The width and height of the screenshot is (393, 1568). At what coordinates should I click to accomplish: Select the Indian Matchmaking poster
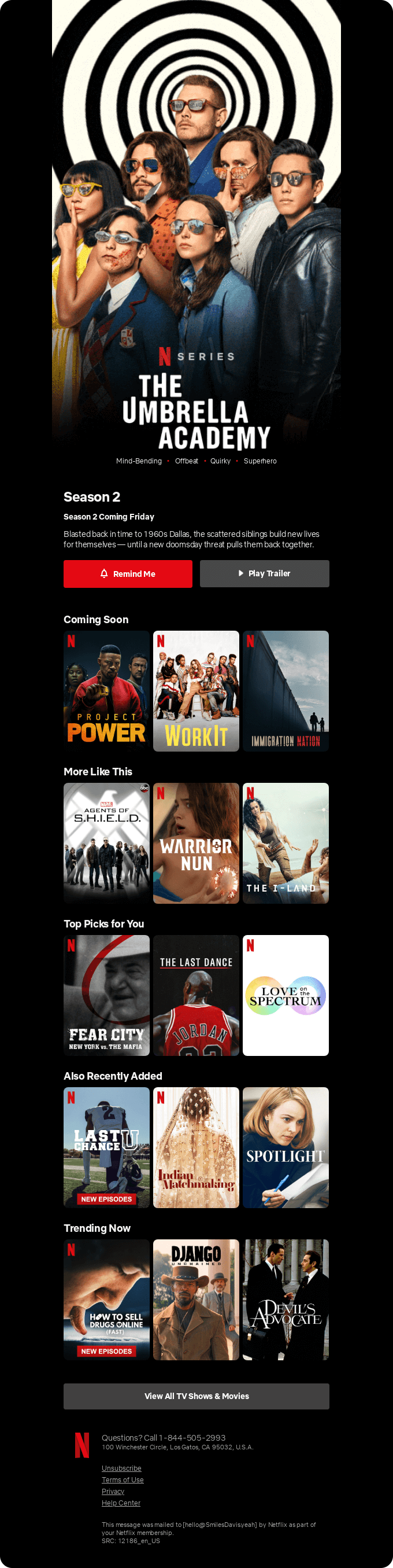click(x=196, y=1147)
